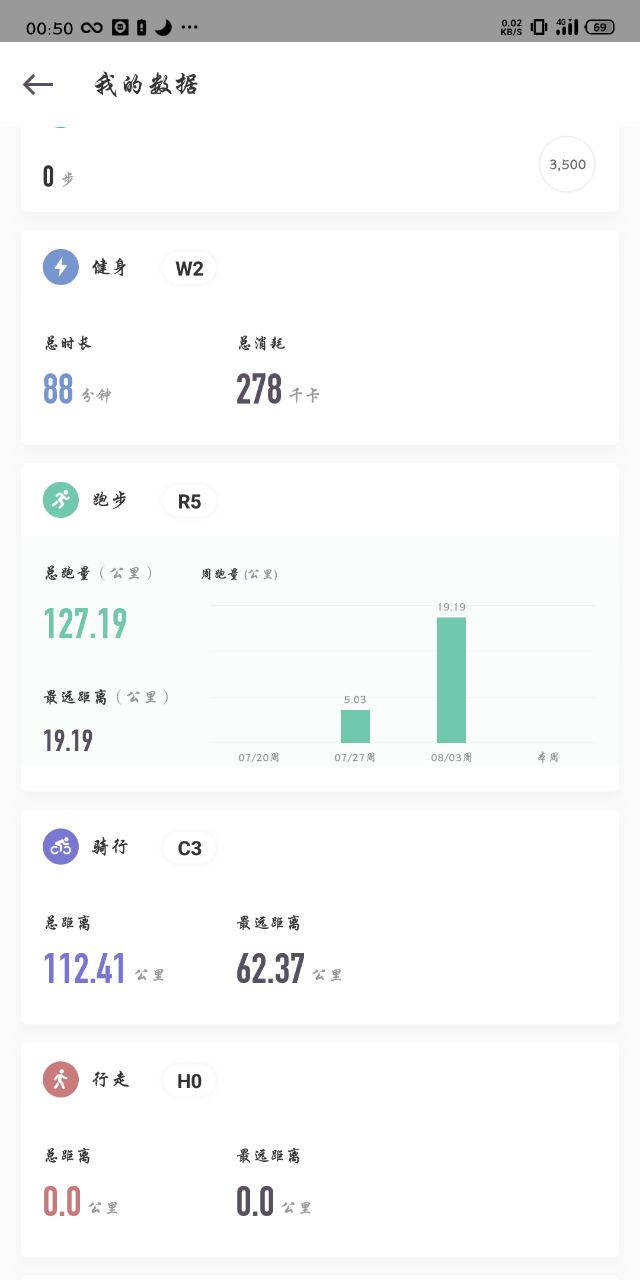
Task: Tap the H0 walking level badge
Action: [x=189, y=1081]
